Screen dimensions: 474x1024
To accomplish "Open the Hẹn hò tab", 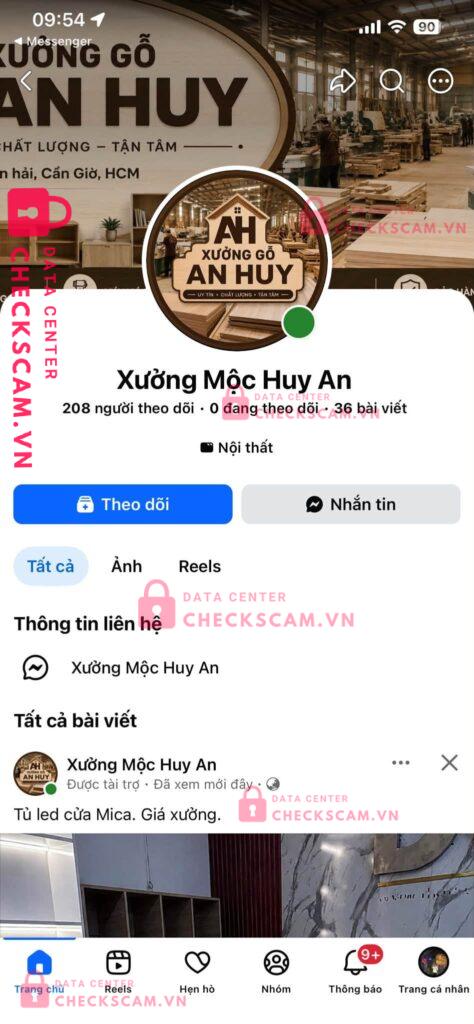I will (197, 971).
